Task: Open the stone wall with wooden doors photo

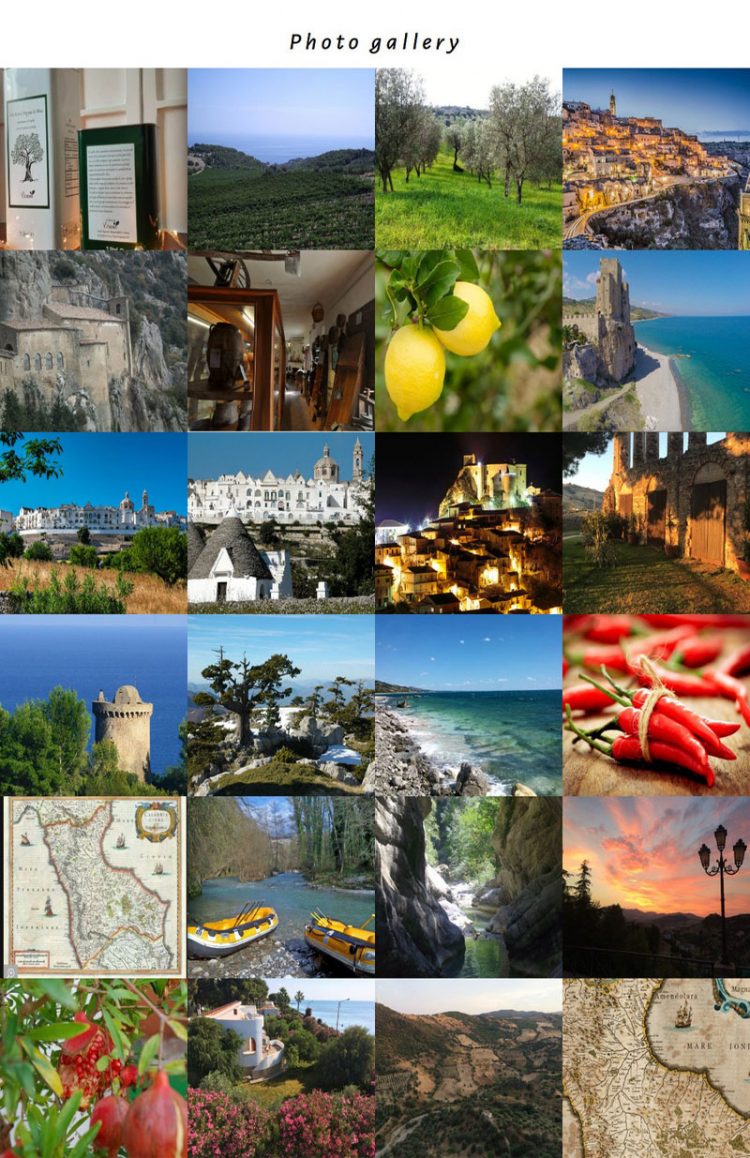Action: pyautogui.click(x=656, y=522)
